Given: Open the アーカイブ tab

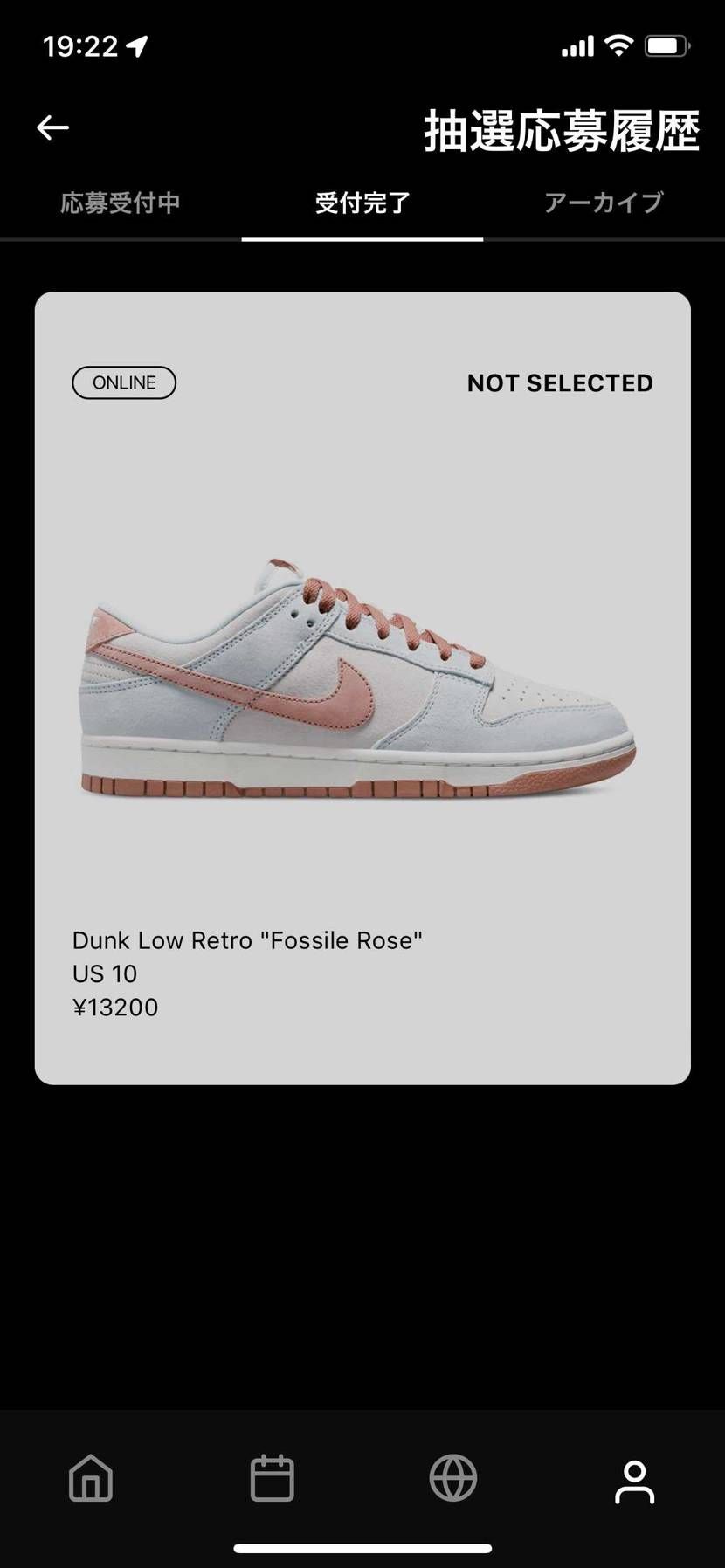Looking at the screenshot, I should (604, 203).
